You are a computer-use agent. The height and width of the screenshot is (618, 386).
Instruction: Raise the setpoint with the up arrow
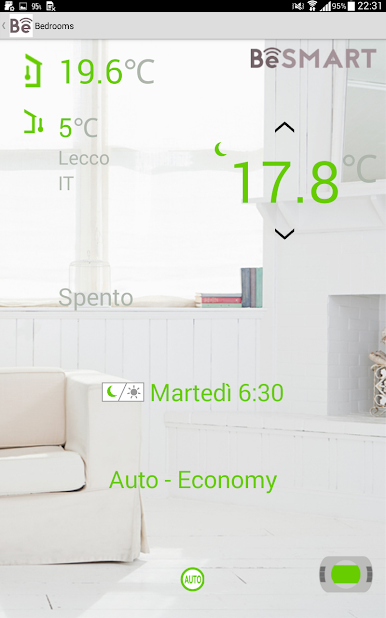click(x=284, y=127)
